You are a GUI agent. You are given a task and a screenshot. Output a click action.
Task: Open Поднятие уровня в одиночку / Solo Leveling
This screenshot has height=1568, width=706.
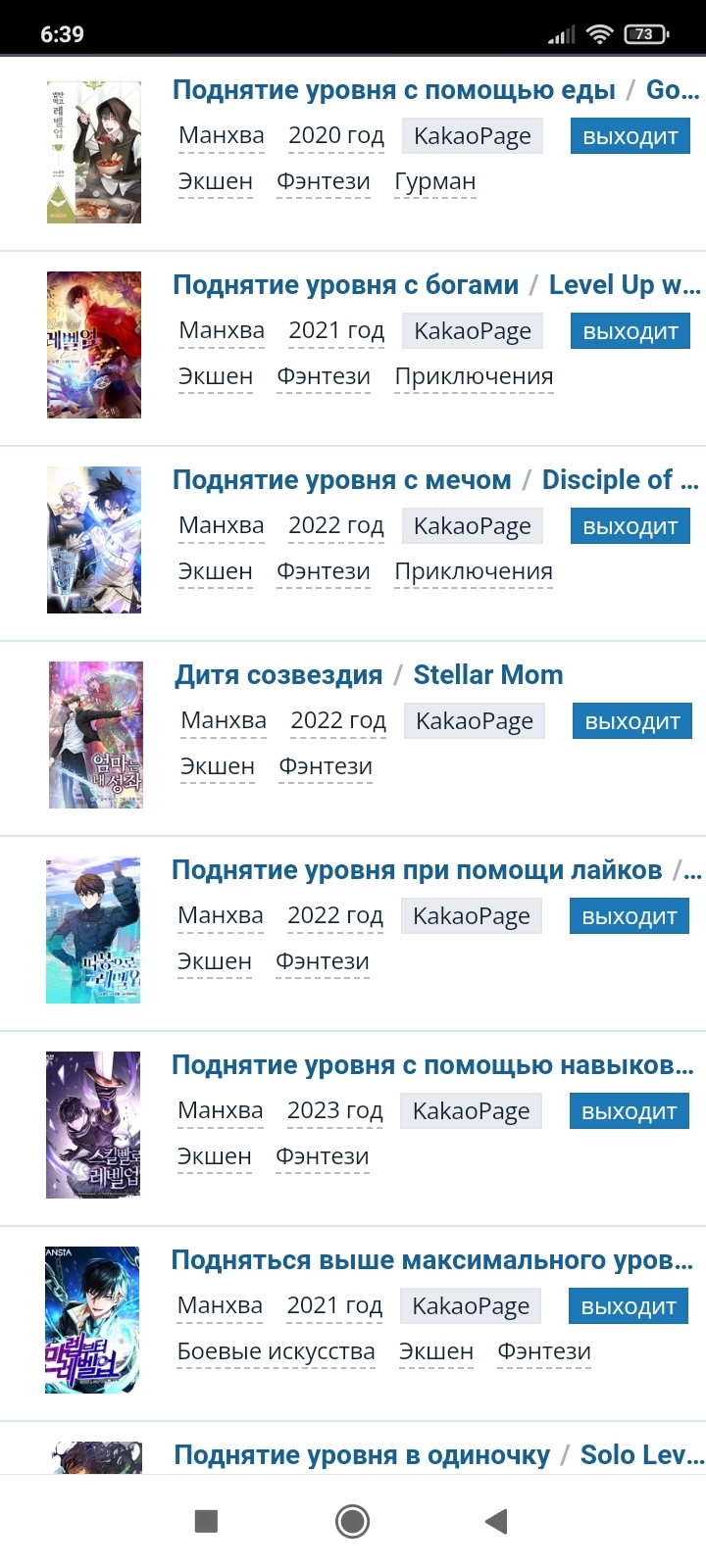[x=437, y=1455]
